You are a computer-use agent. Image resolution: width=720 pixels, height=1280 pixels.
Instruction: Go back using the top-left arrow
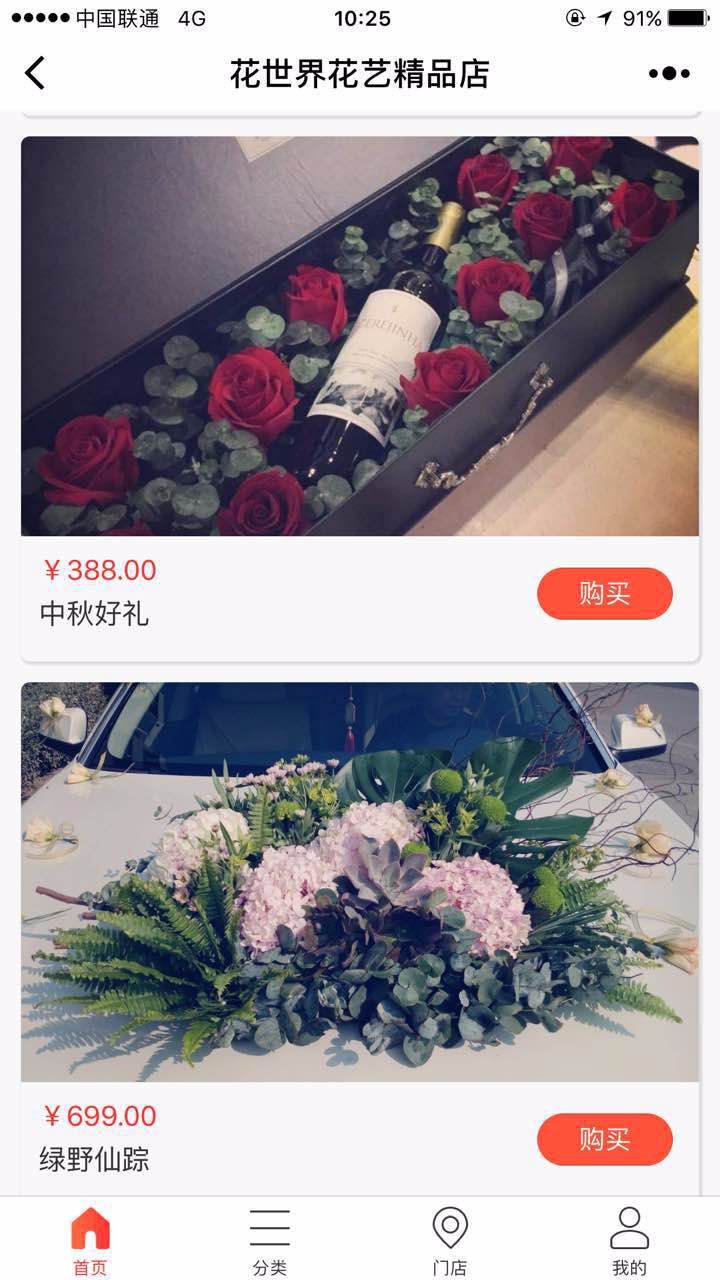point(35,73)
